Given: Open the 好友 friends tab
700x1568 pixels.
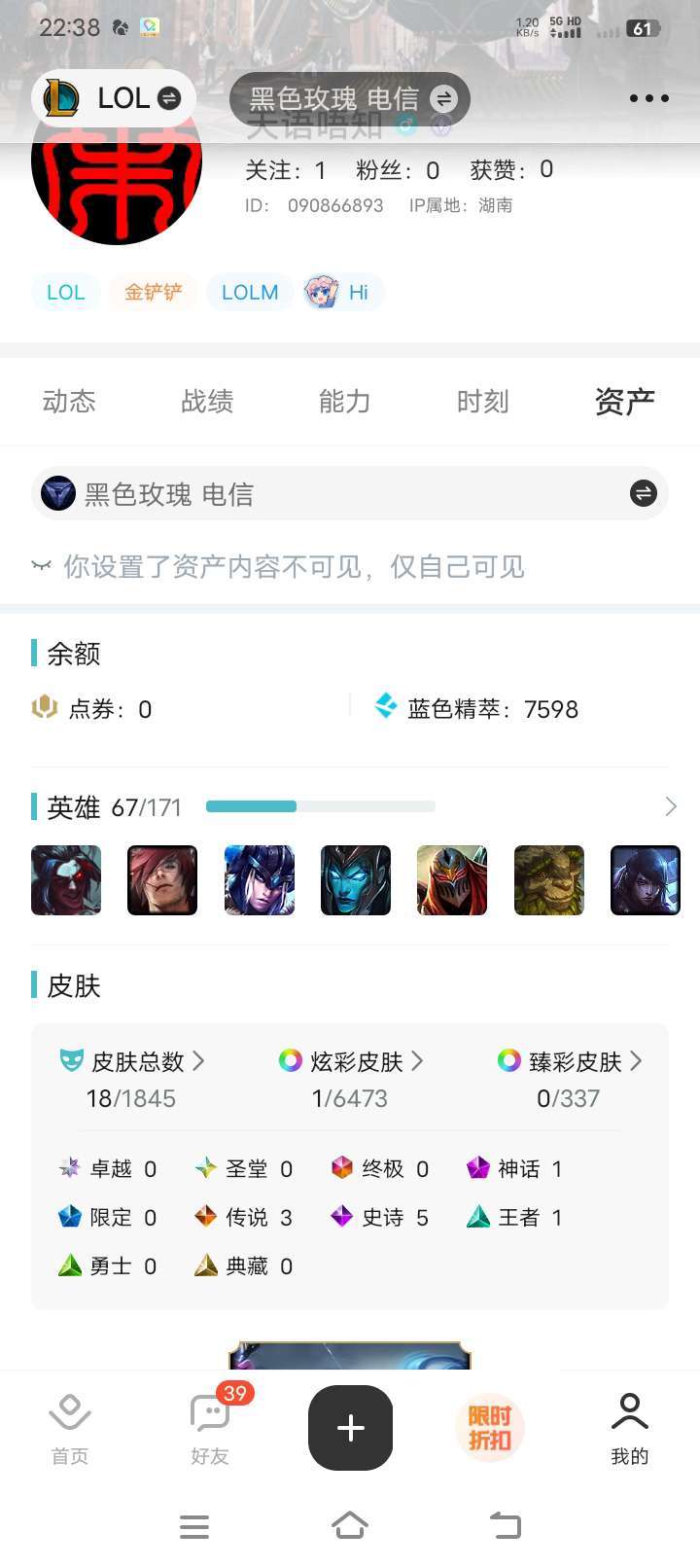Looking at the screenshot, I should tap(210, 1428).
